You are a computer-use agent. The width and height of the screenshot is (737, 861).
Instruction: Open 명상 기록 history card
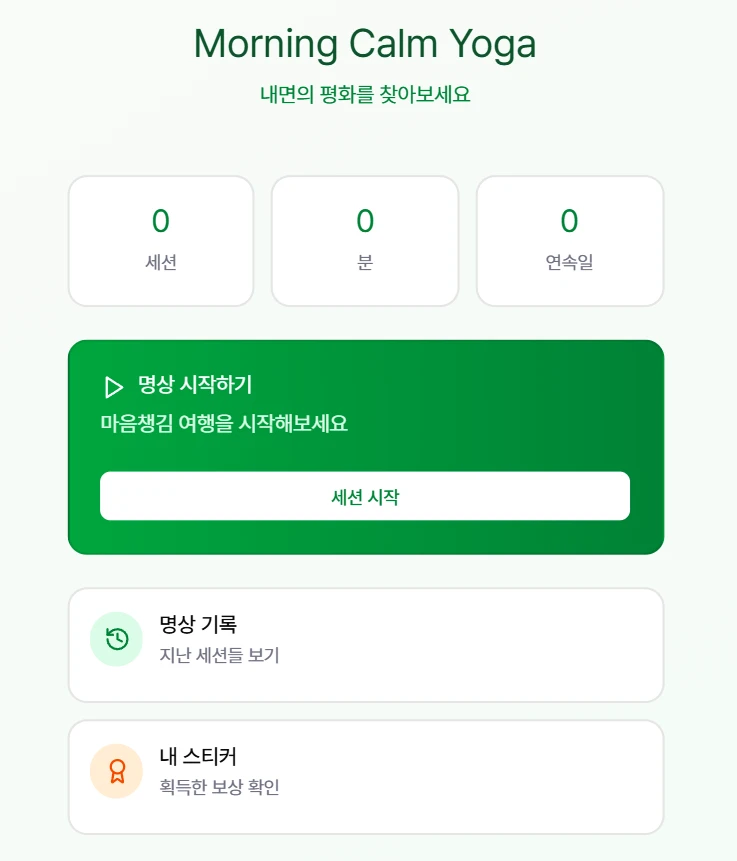tap(365, 644)
